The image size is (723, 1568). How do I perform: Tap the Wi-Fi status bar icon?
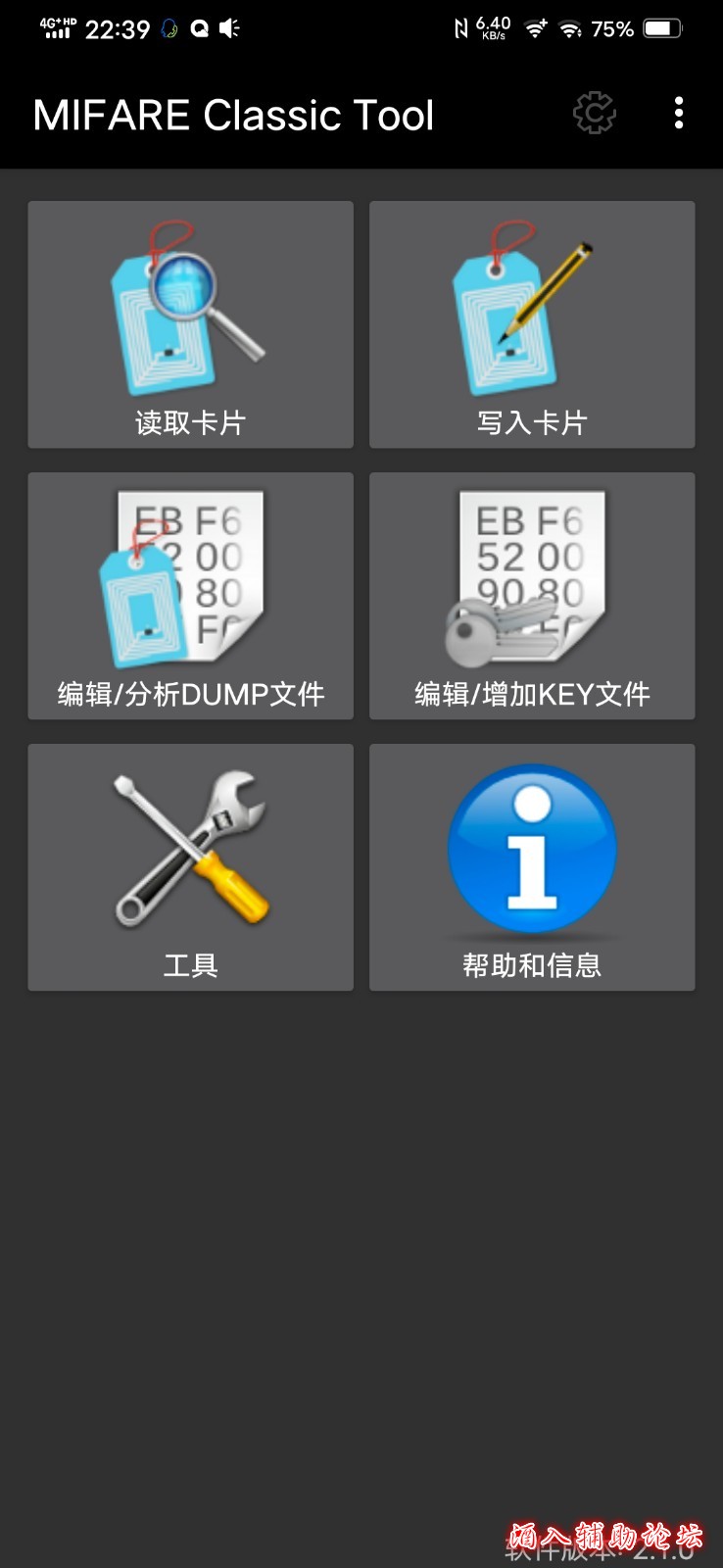pyautogui.click(x=535, y=27)
